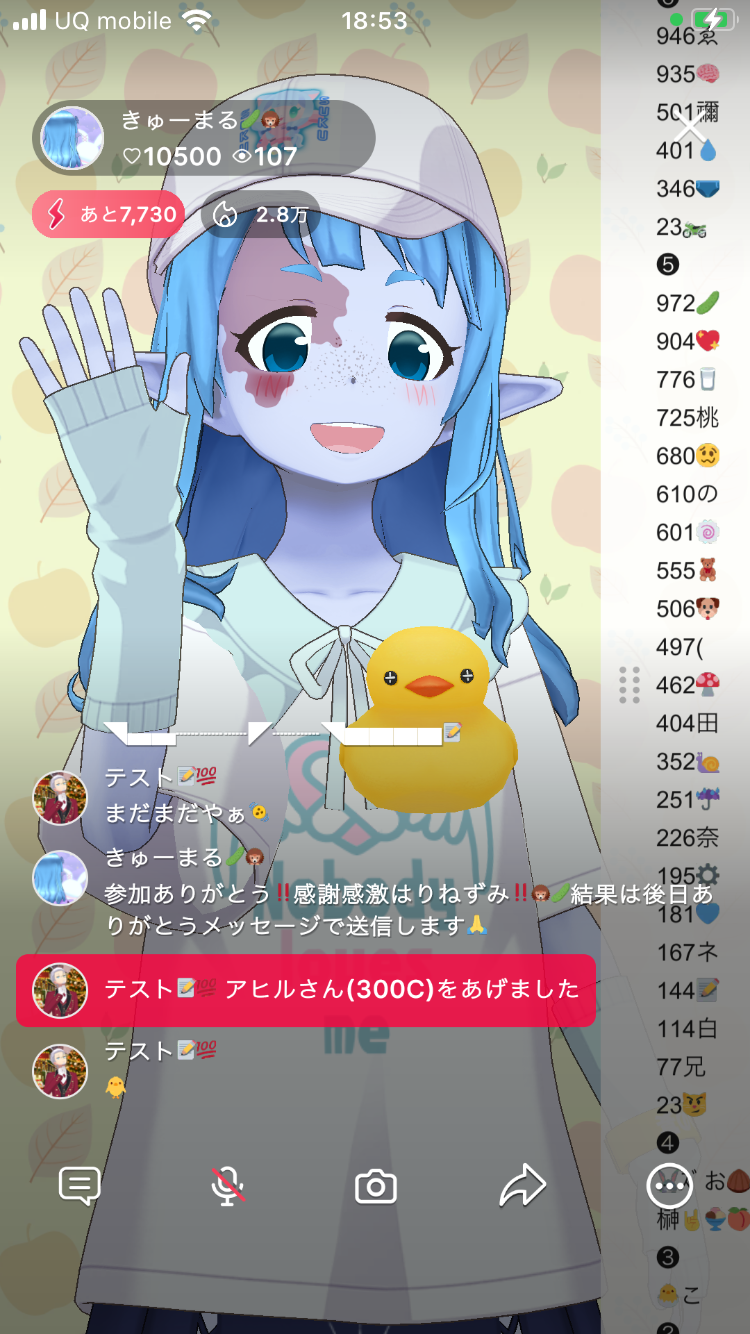Toggle the muted microphone icon

click(x=228, y=1186)
